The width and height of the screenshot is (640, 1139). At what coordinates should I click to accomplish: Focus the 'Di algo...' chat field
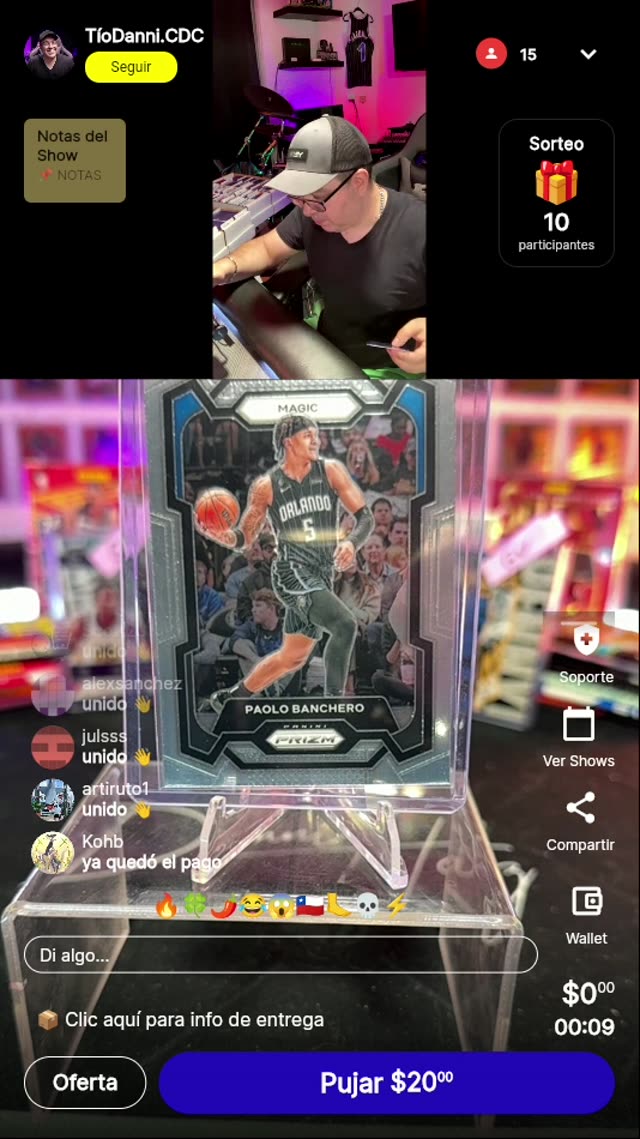point(280,955)
